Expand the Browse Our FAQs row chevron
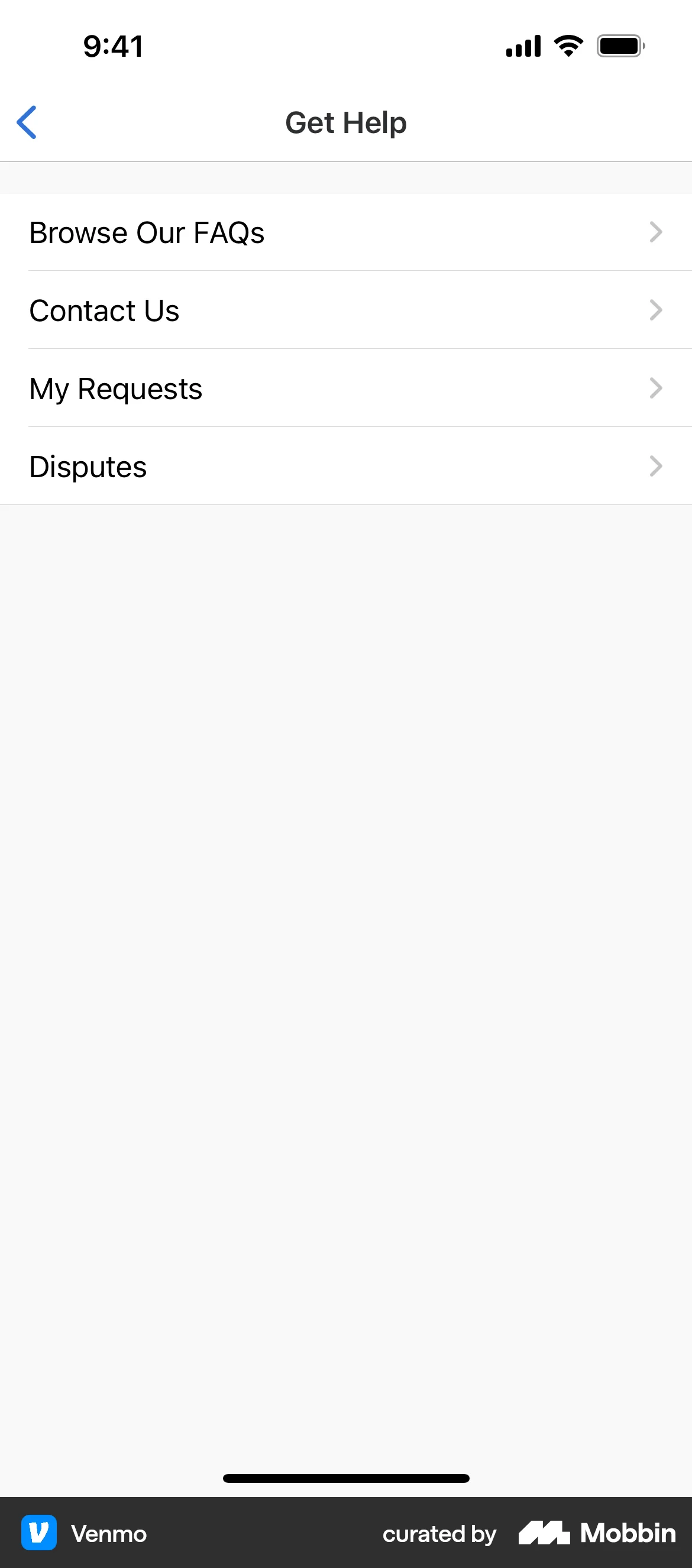 (x=655, y=232)
